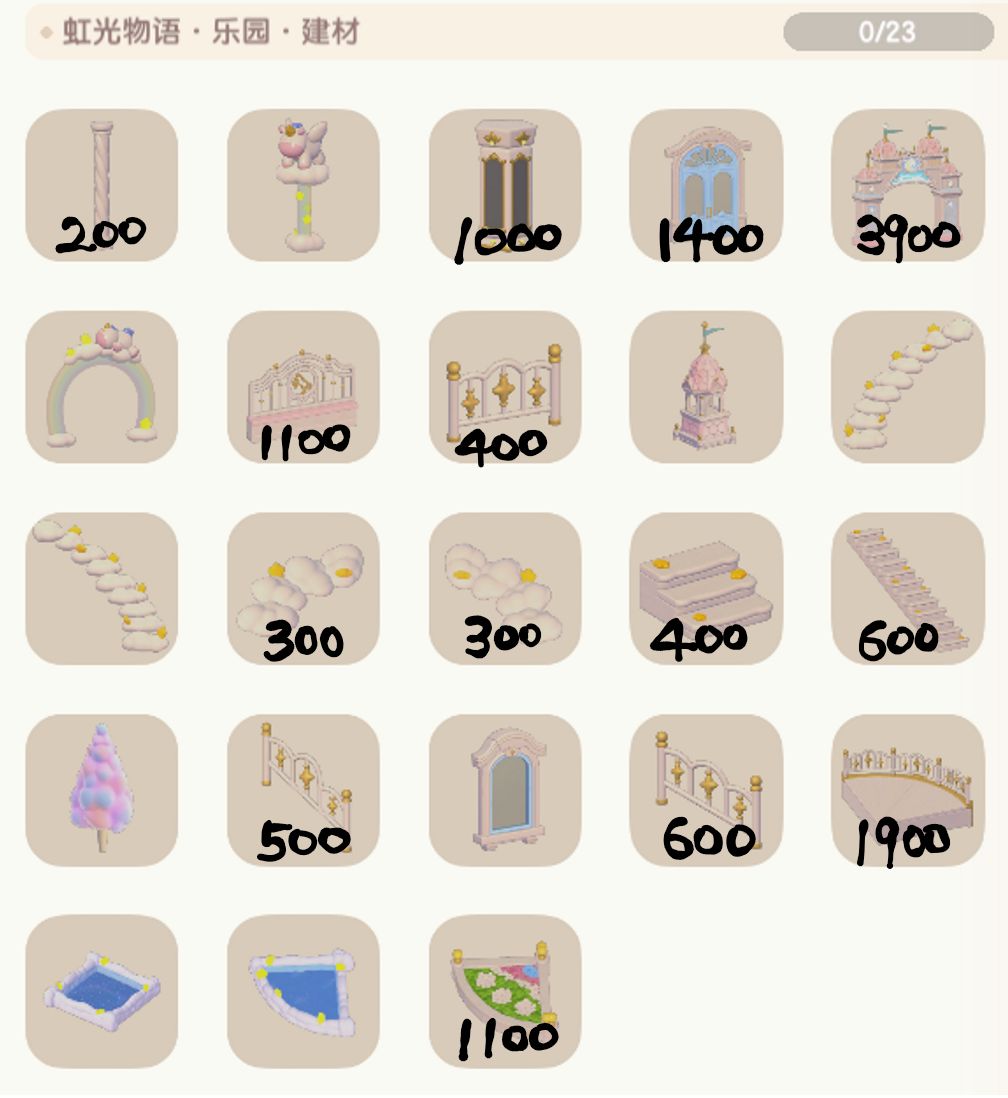Select the pink clock fence priced 1100
Image resolution: width=1008 pixels, height=1098 pixels.
(303, 386)
